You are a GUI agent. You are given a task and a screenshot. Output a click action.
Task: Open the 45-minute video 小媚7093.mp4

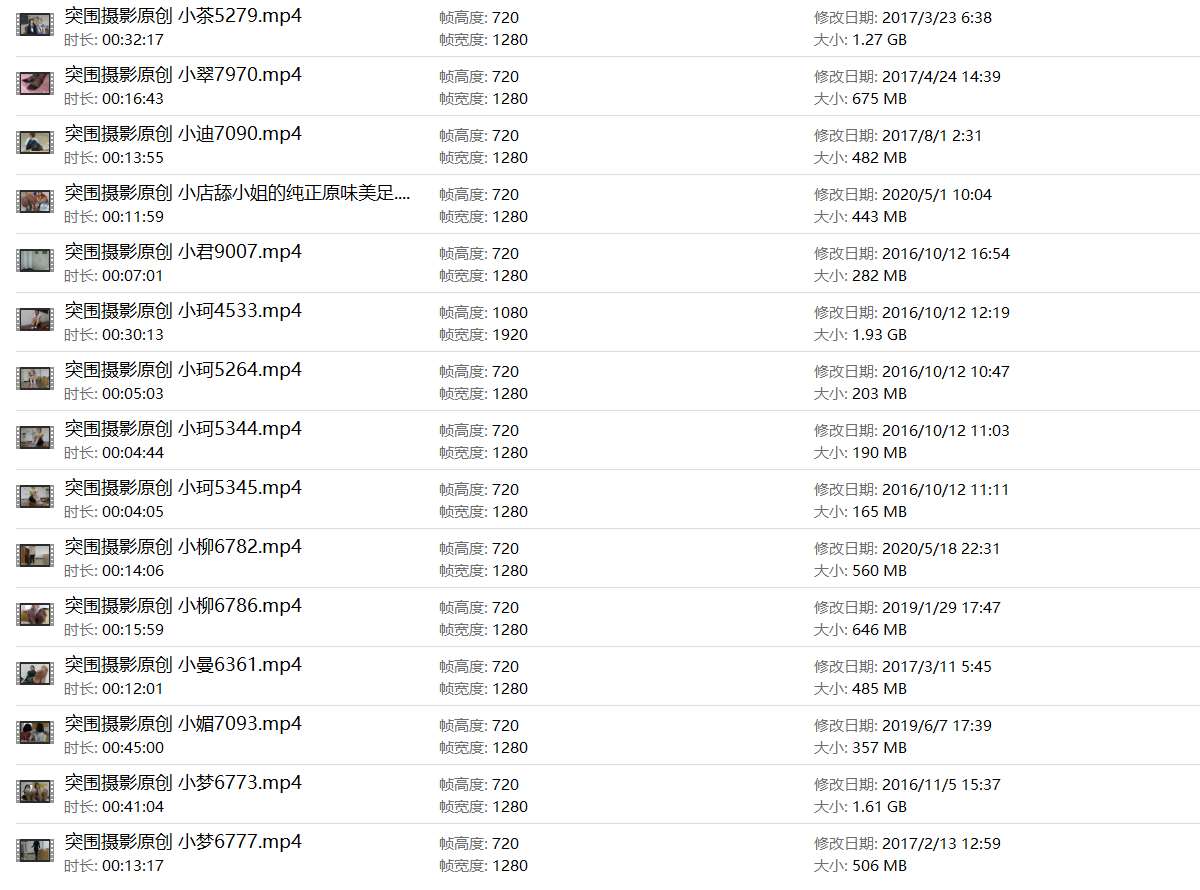[183, 725]
